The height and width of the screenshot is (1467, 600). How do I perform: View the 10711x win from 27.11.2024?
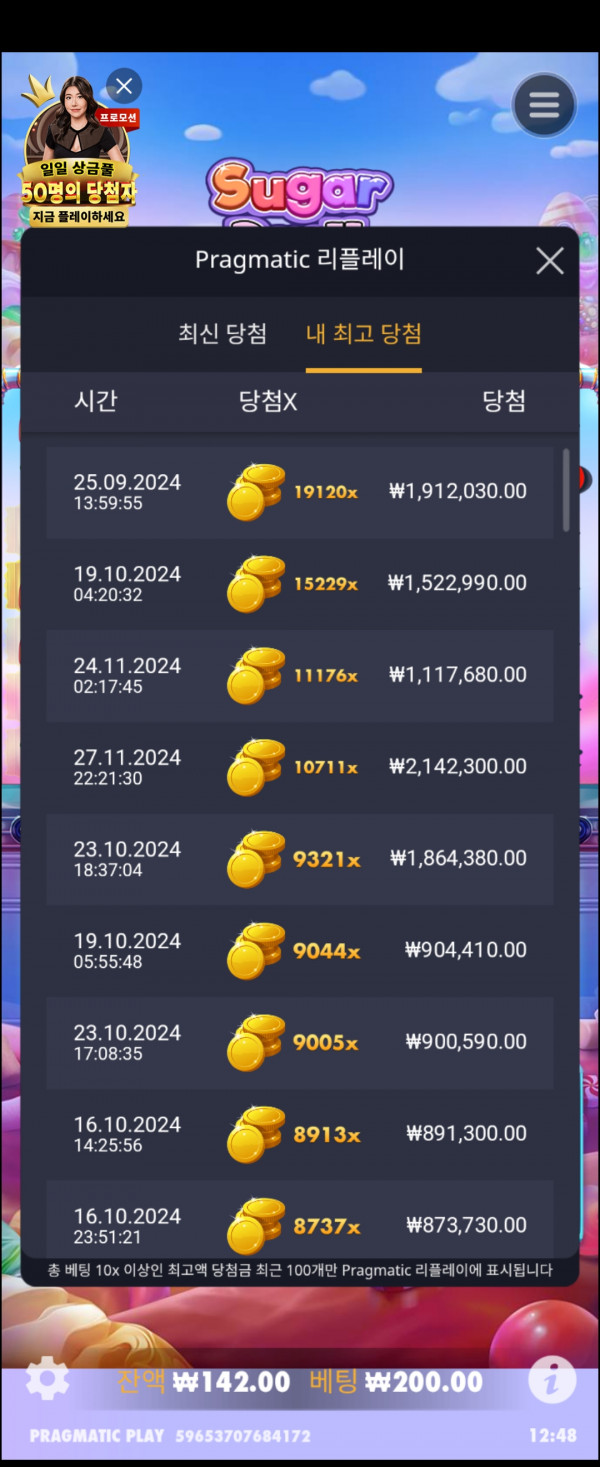pos(299,767)
